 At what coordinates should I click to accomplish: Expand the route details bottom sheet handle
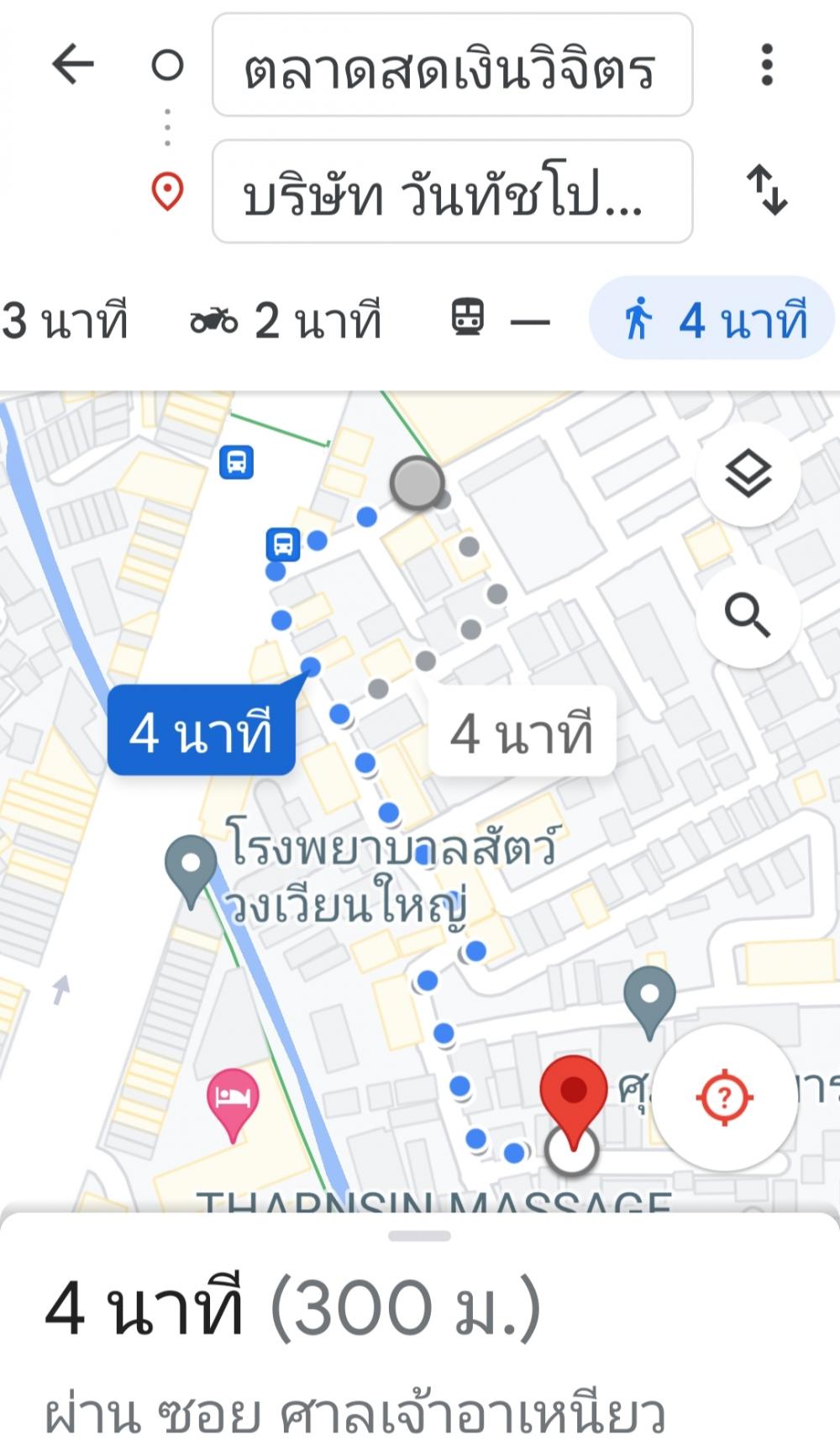tap(420, 1236)
